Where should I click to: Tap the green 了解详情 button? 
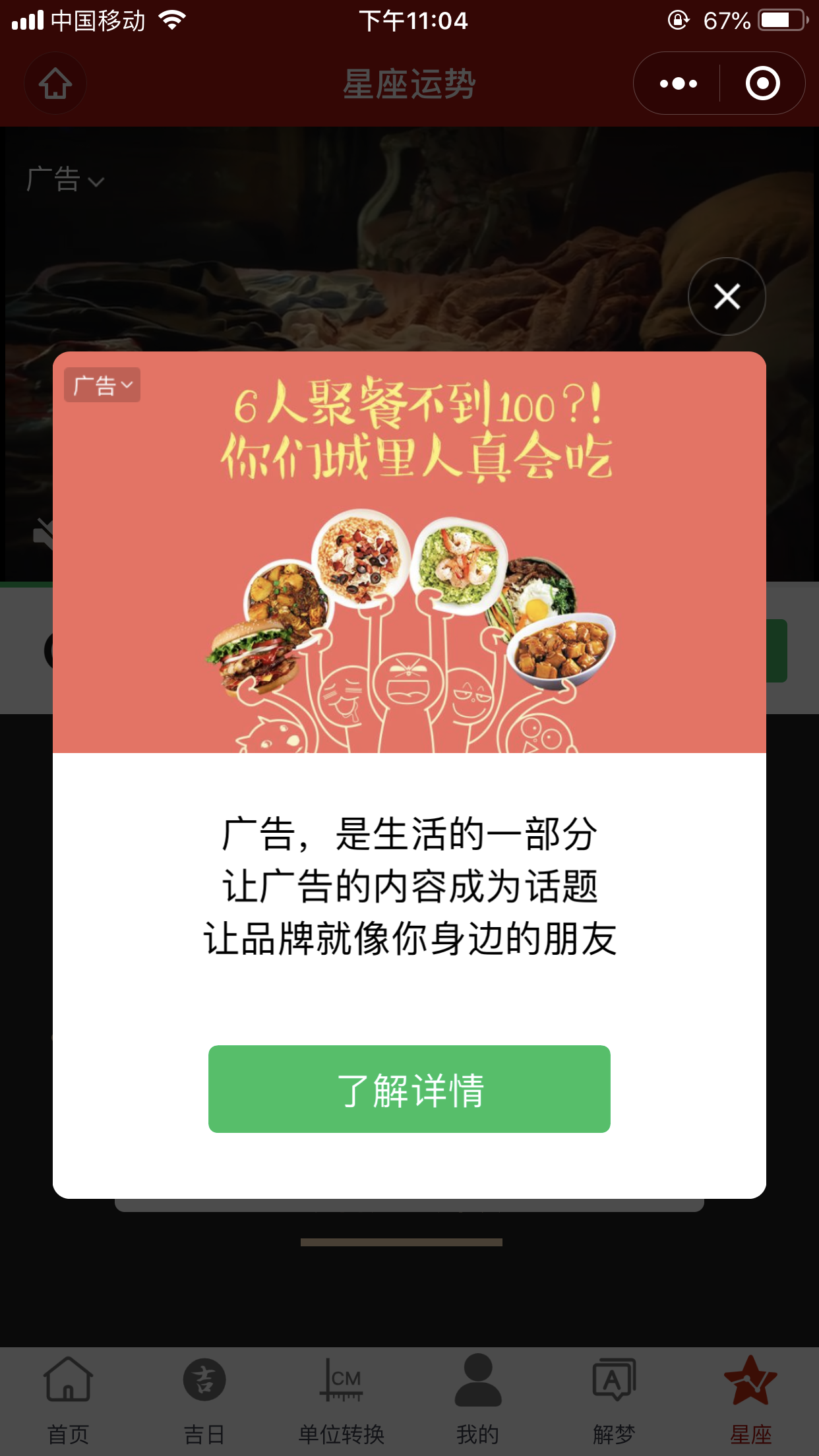409,1089
